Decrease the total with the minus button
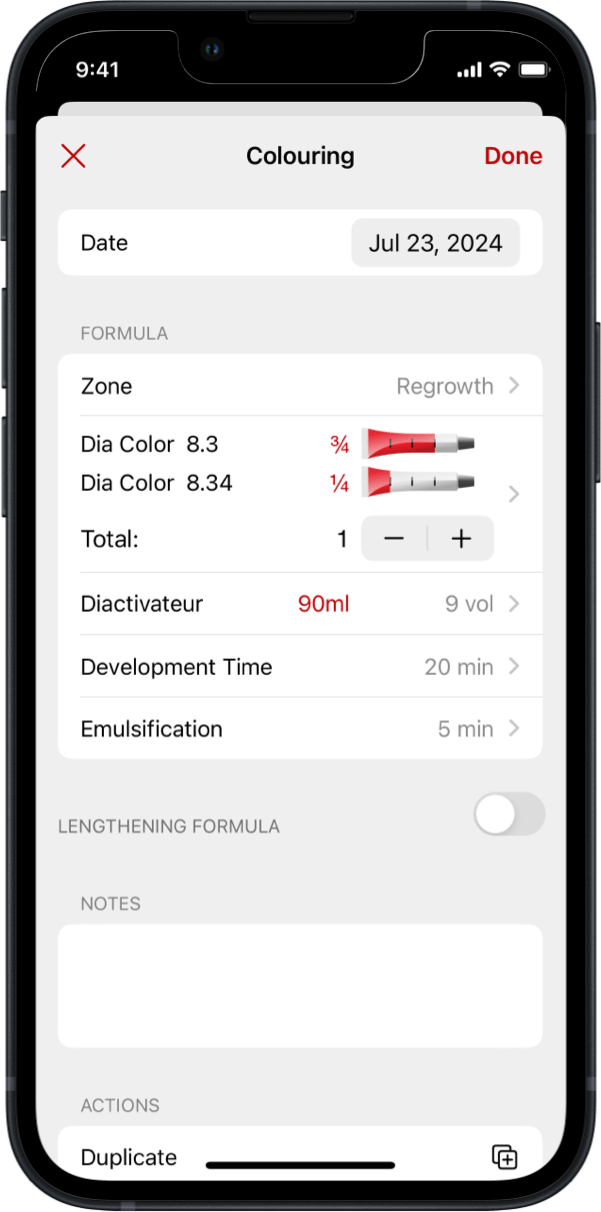The width and height of the screenshot is (601, 1212). (x=394, y=539)
